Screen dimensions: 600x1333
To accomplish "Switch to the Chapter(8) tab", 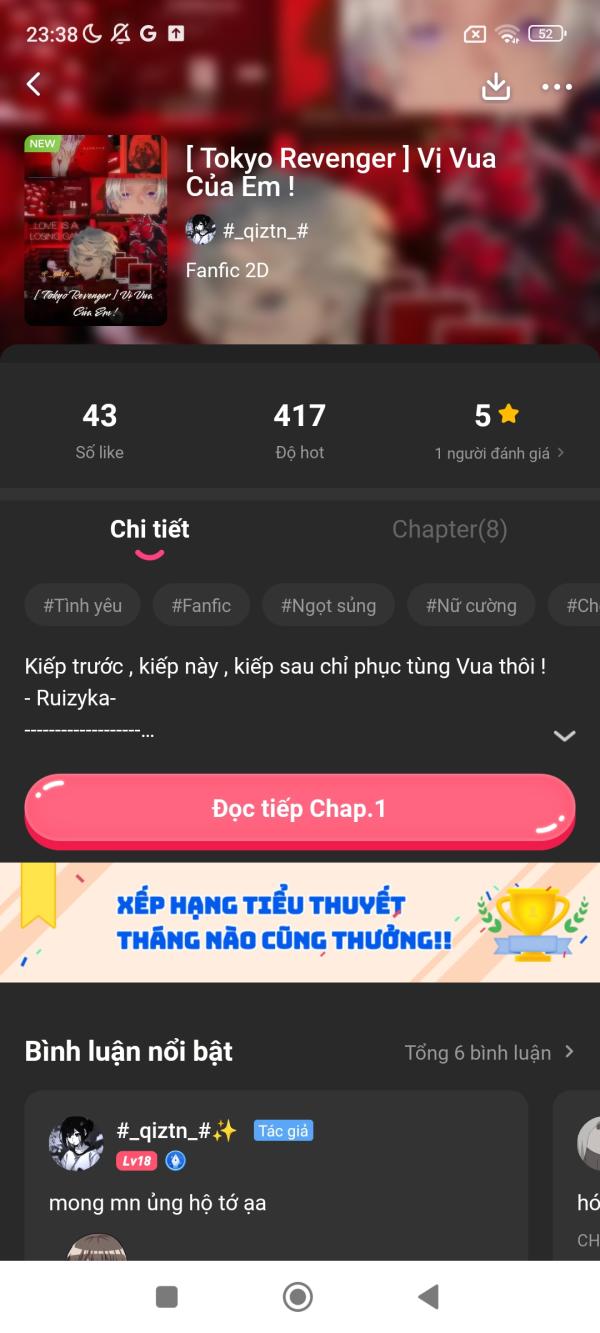I will [449, 529].
